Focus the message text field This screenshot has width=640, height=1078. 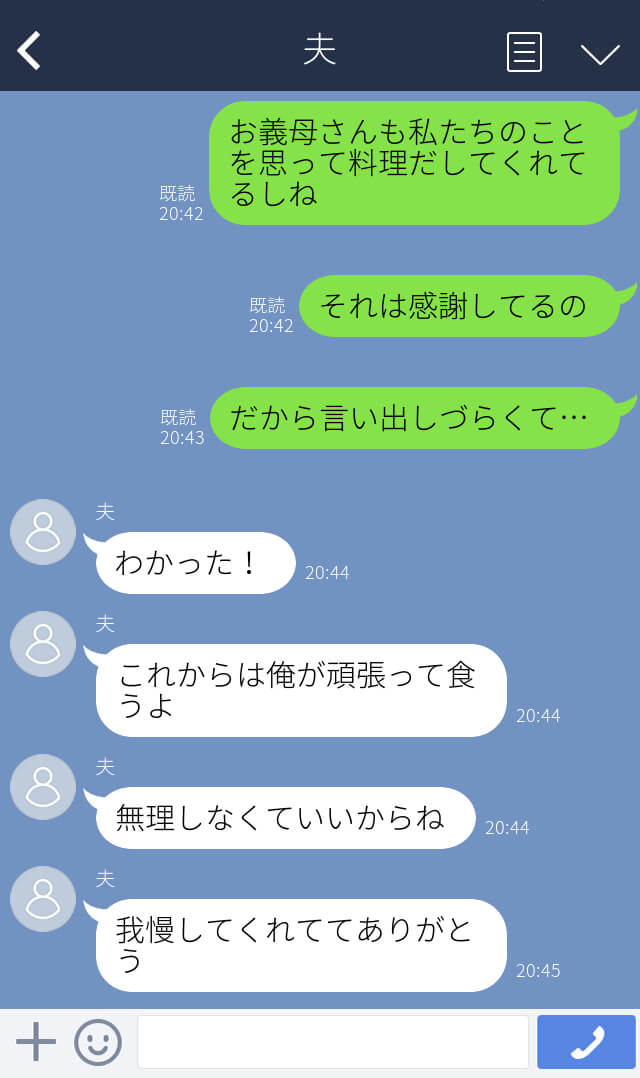333,1042
